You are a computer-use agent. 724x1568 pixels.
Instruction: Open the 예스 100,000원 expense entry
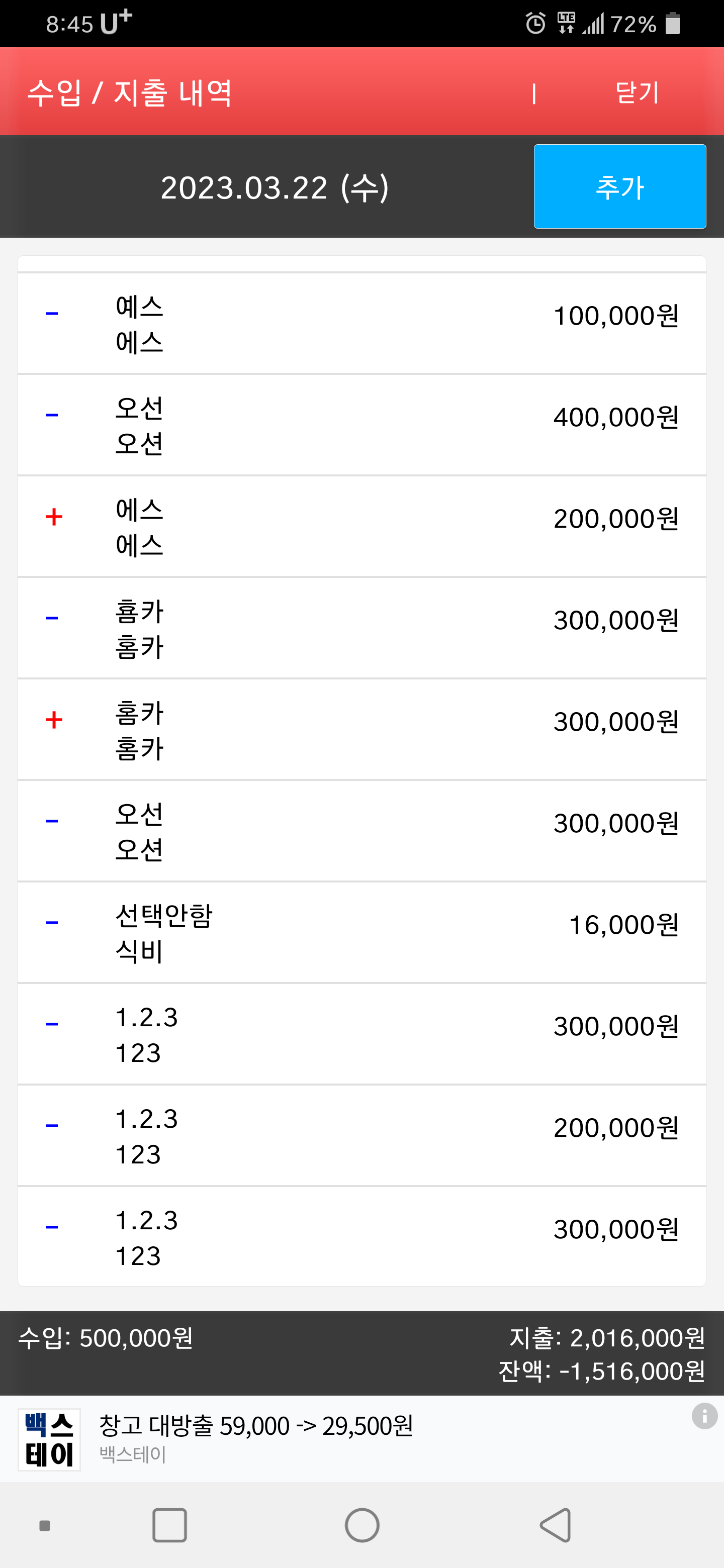(361, 323)
